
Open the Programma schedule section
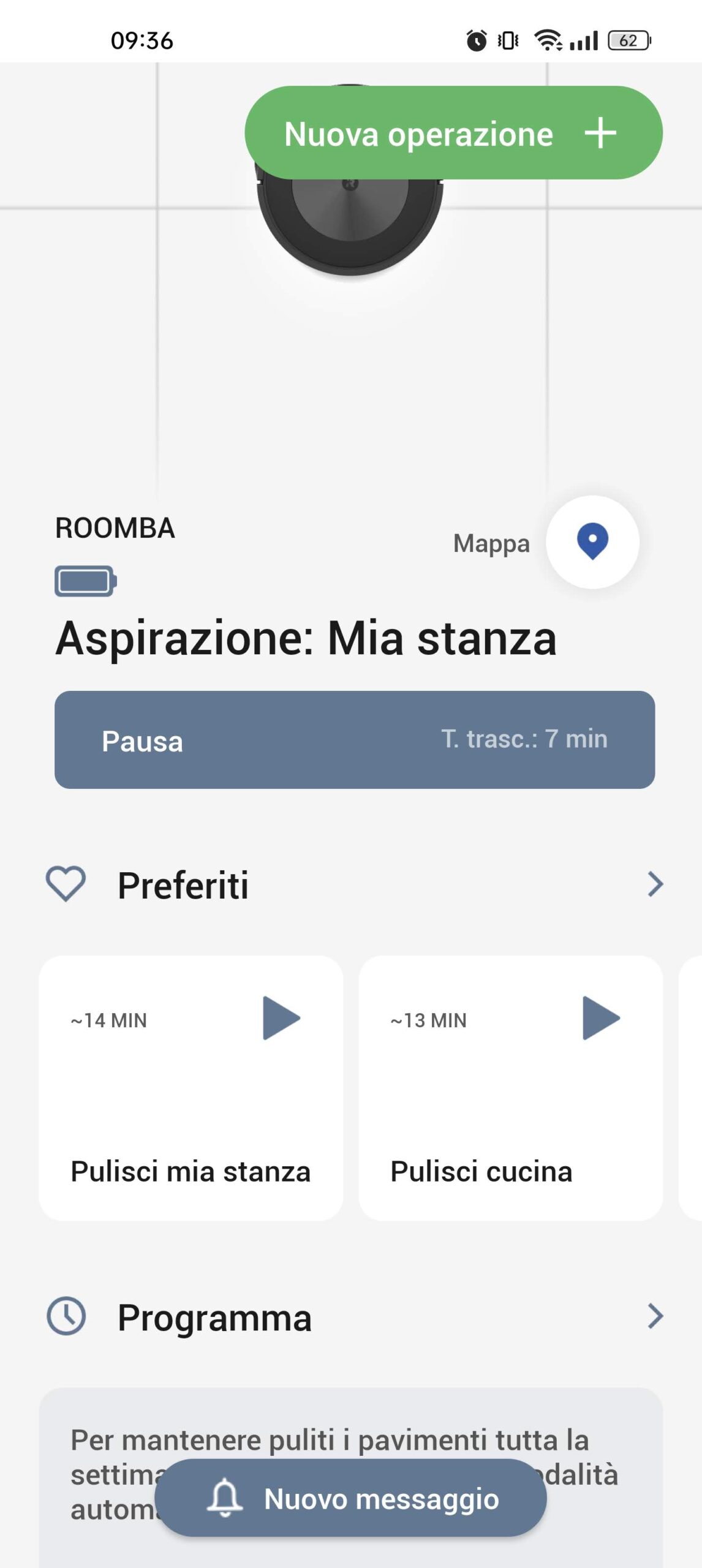coord(655,1316)
